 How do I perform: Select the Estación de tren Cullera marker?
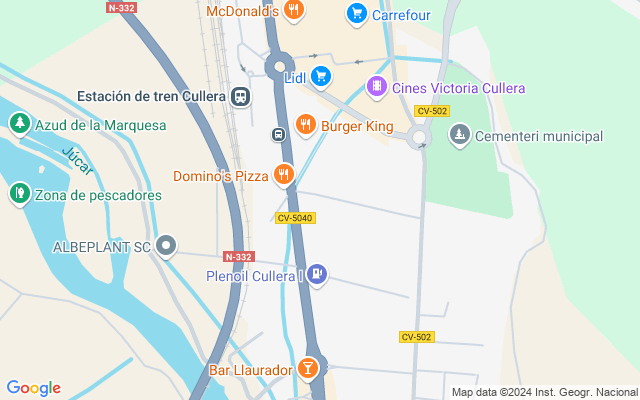(240, 96)
